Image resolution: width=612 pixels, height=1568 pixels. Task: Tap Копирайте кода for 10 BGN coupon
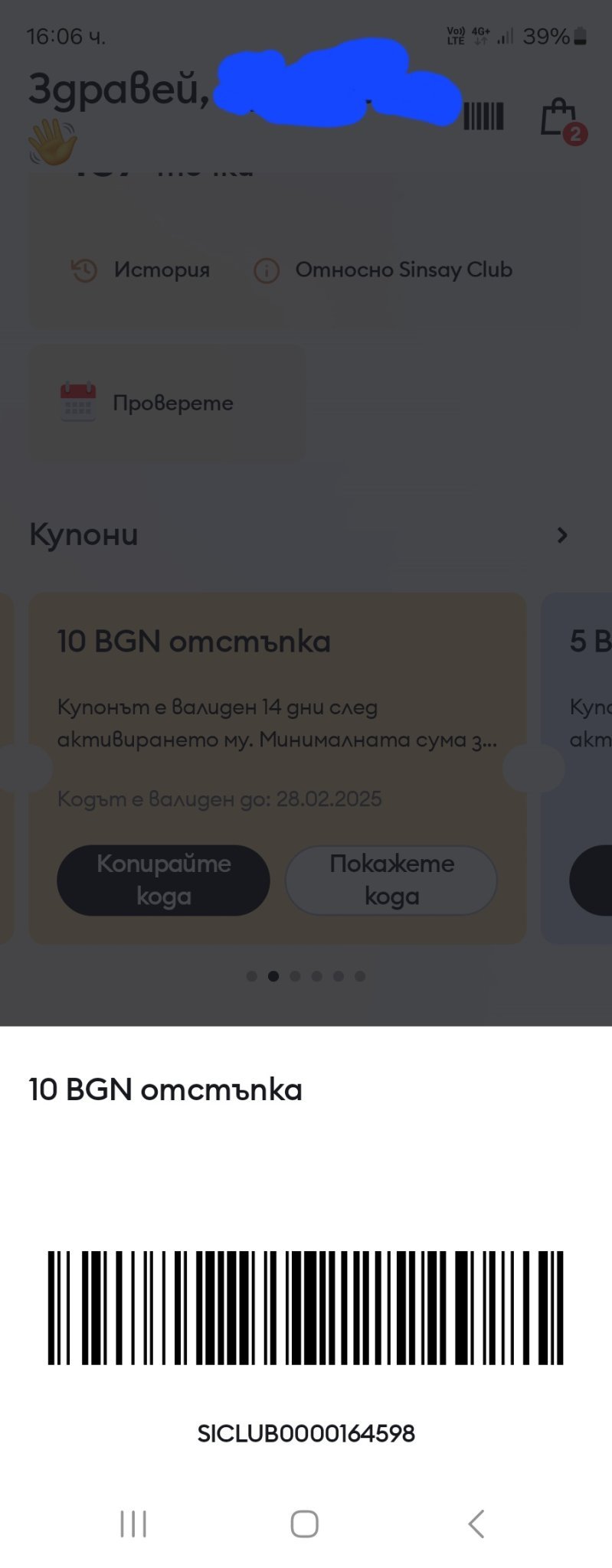[163, 880]
